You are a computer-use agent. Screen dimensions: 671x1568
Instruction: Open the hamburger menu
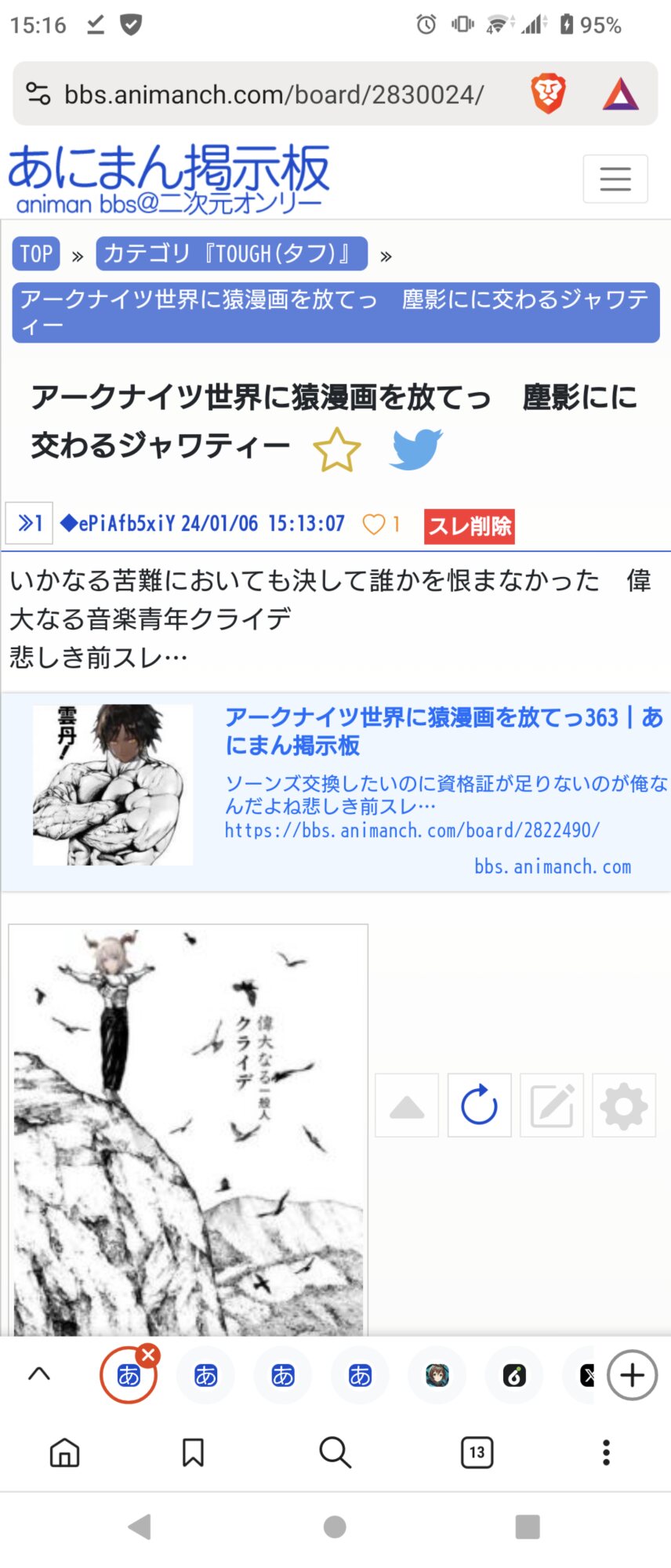tap(615, 179)
